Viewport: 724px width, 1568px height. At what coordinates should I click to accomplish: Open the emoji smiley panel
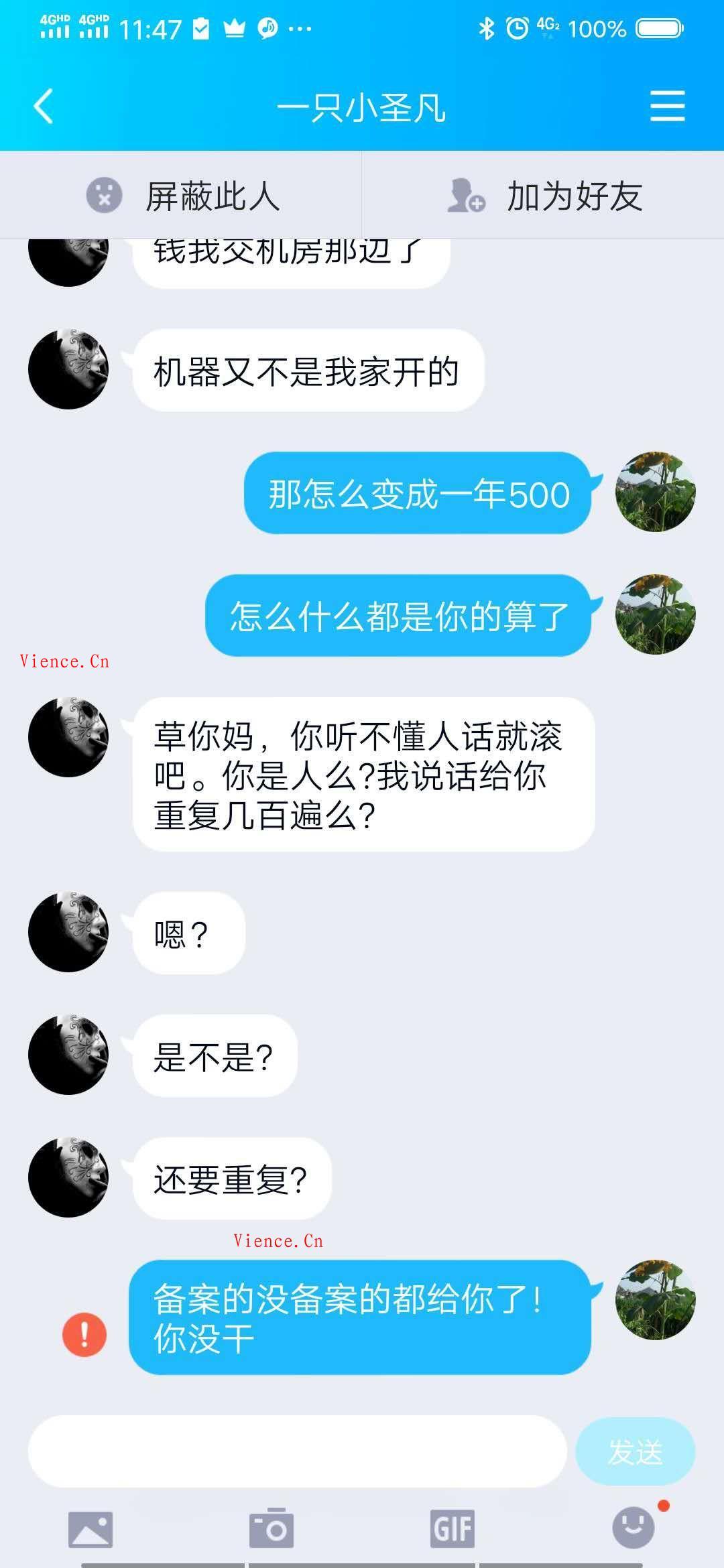(x=633, y=1528)
